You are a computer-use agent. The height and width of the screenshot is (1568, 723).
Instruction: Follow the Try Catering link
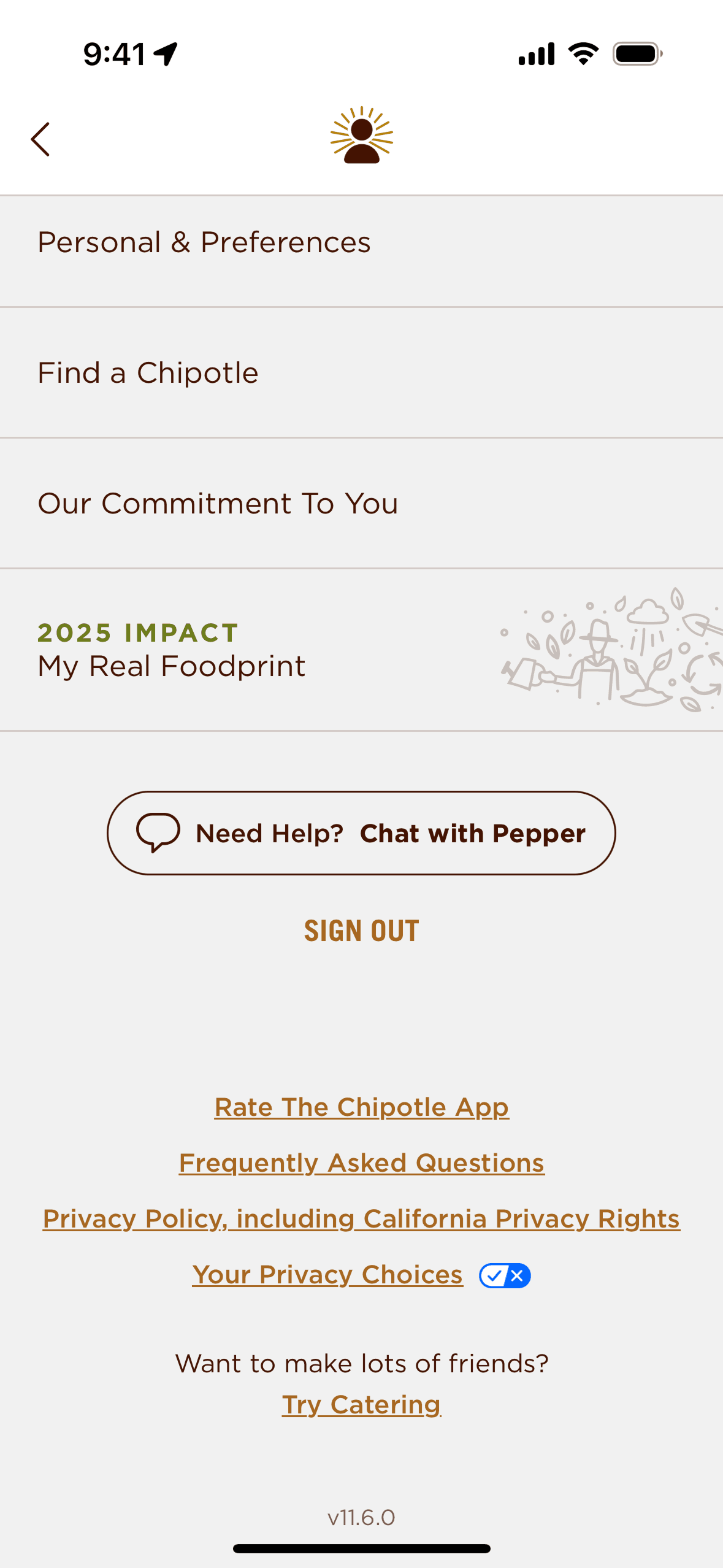tap(361, 1405)
